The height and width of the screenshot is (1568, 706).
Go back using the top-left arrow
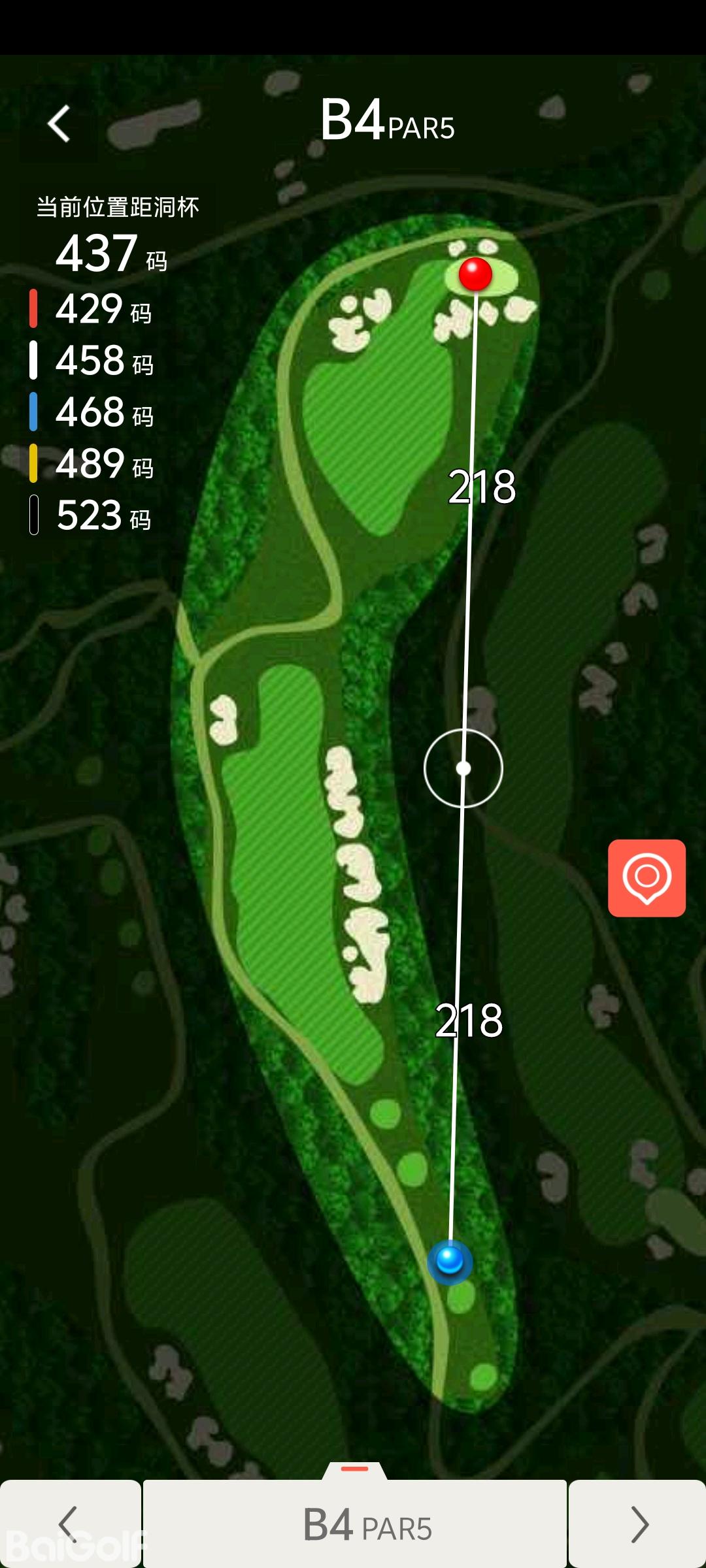click(x=59, y=123)
